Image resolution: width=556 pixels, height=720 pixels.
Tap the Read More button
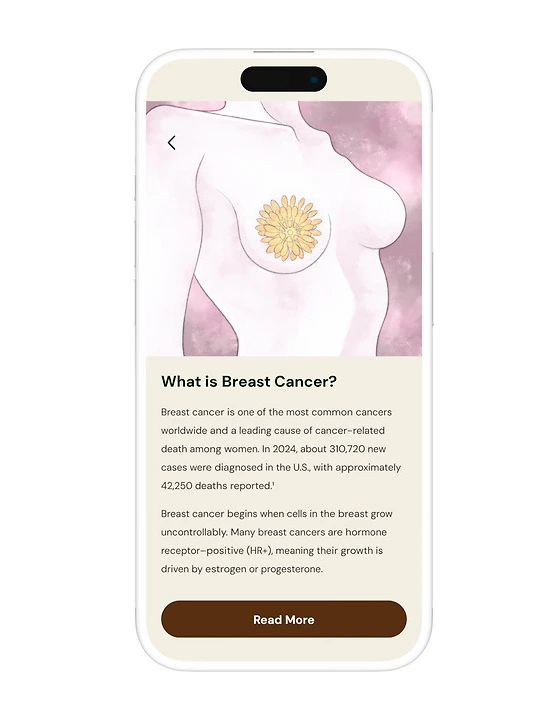coord(284,619)
